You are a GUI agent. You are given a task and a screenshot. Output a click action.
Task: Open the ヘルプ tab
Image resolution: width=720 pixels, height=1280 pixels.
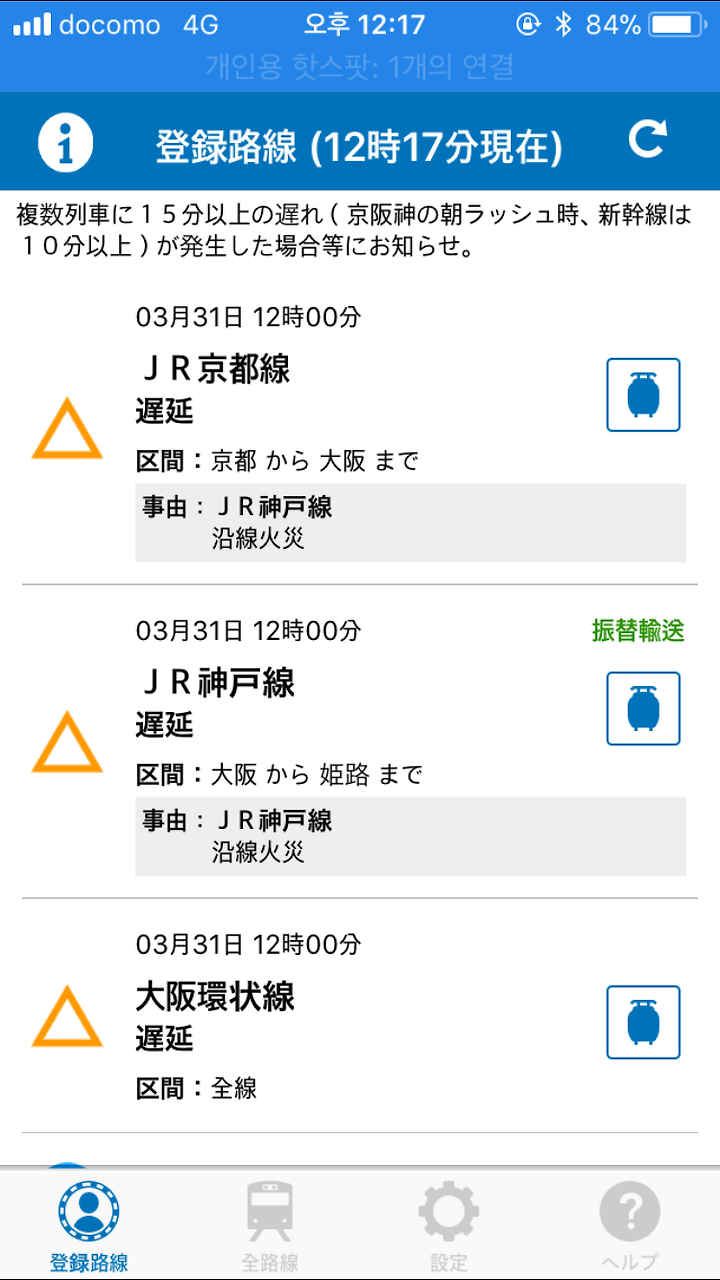(630, 1225)
